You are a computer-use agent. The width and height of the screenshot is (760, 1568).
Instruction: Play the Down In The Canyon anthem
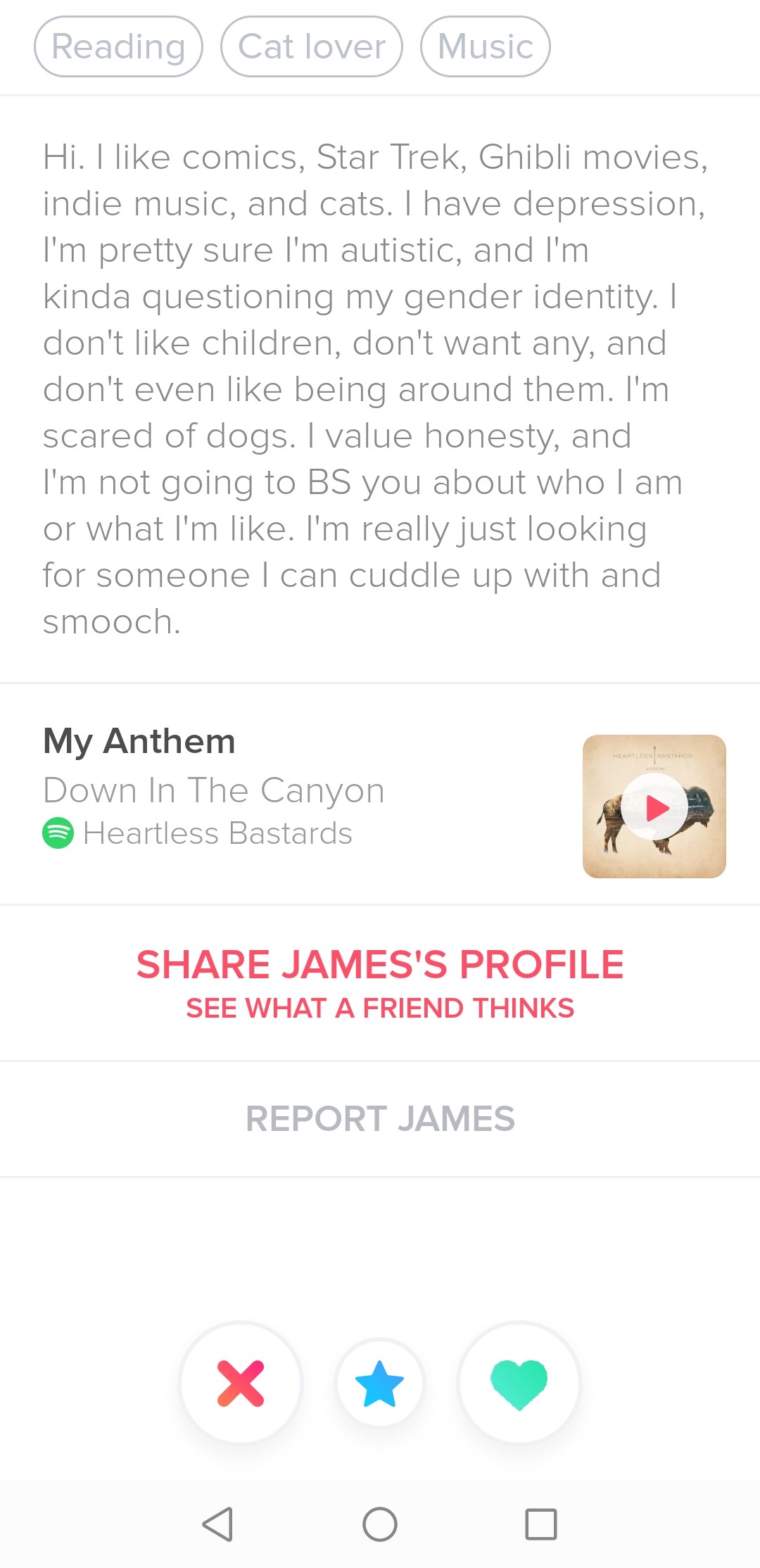[x=654, y=807]
